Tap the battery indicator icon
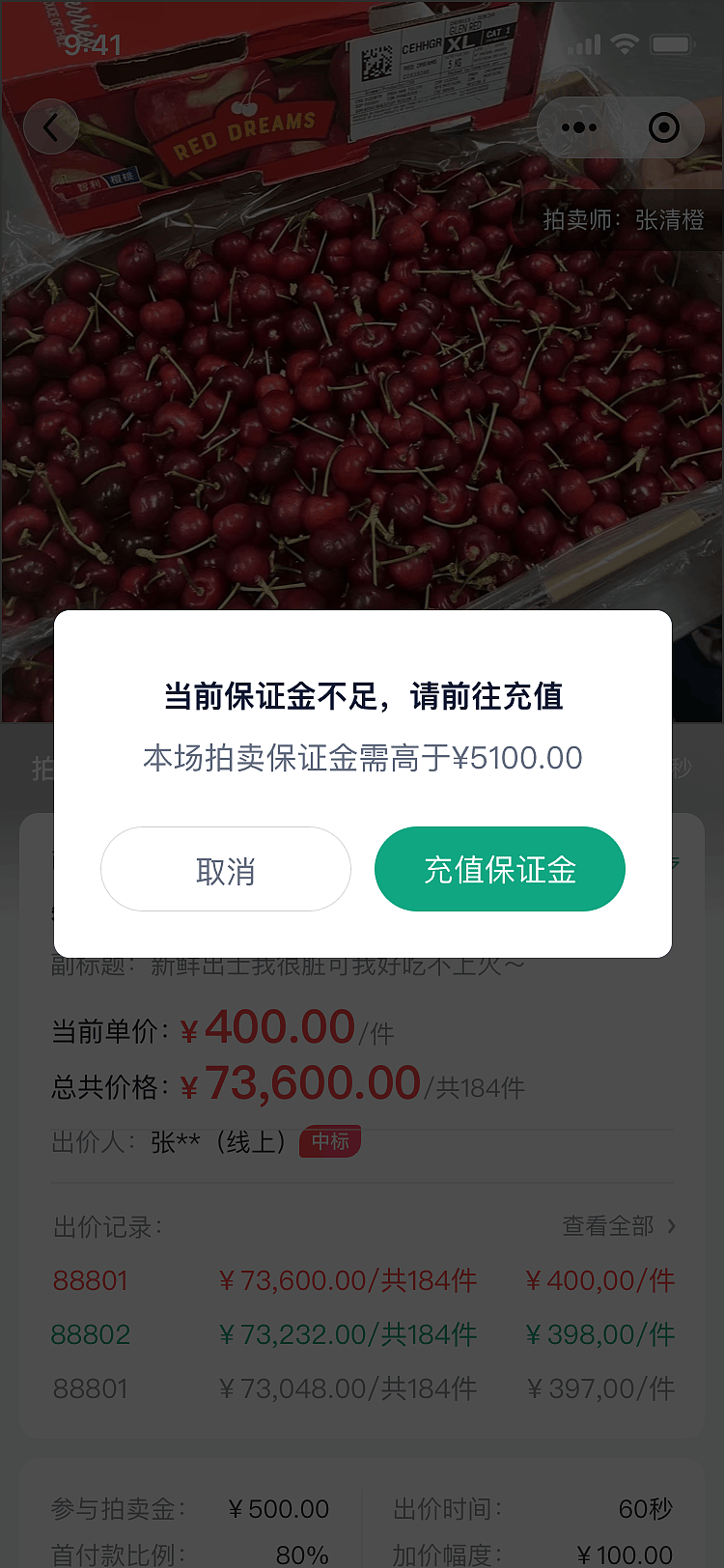The width and height of the screenshot is (724, 1568). (x=672, y=43)
